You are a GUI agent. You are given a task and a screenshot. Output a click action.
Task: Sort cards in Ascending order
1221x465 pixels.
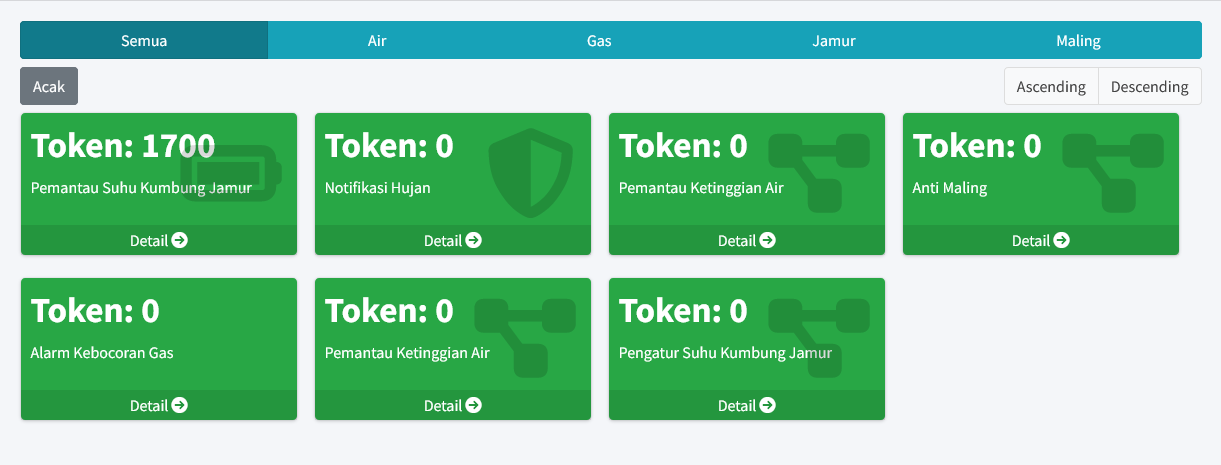1051,87
